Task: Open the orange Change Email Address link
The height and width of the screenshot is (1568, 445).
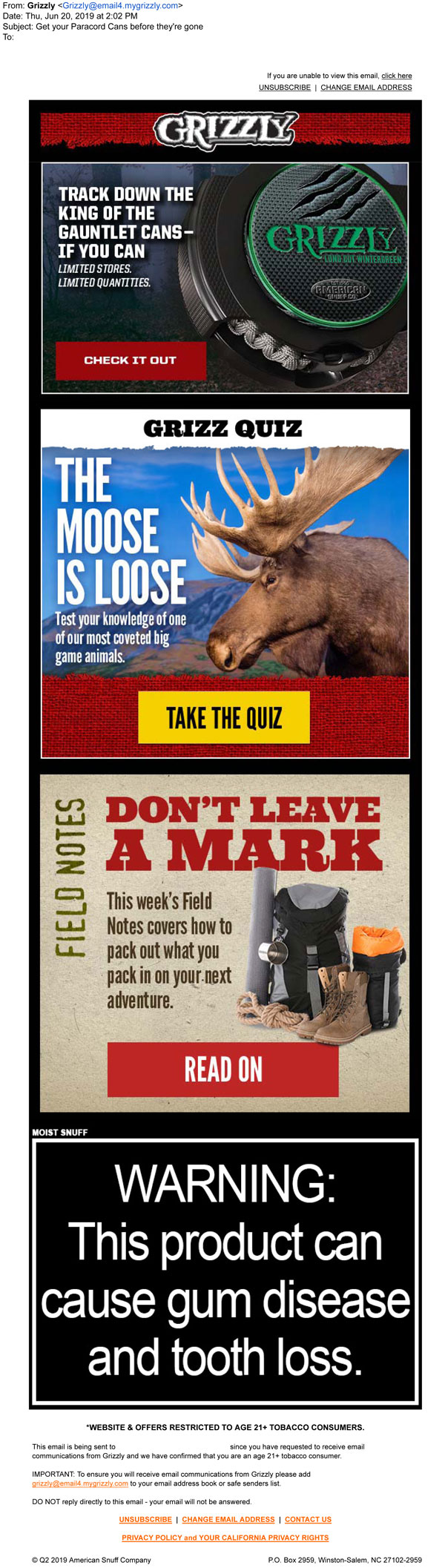Action: pyautogui.click(x=228, y=1519)
